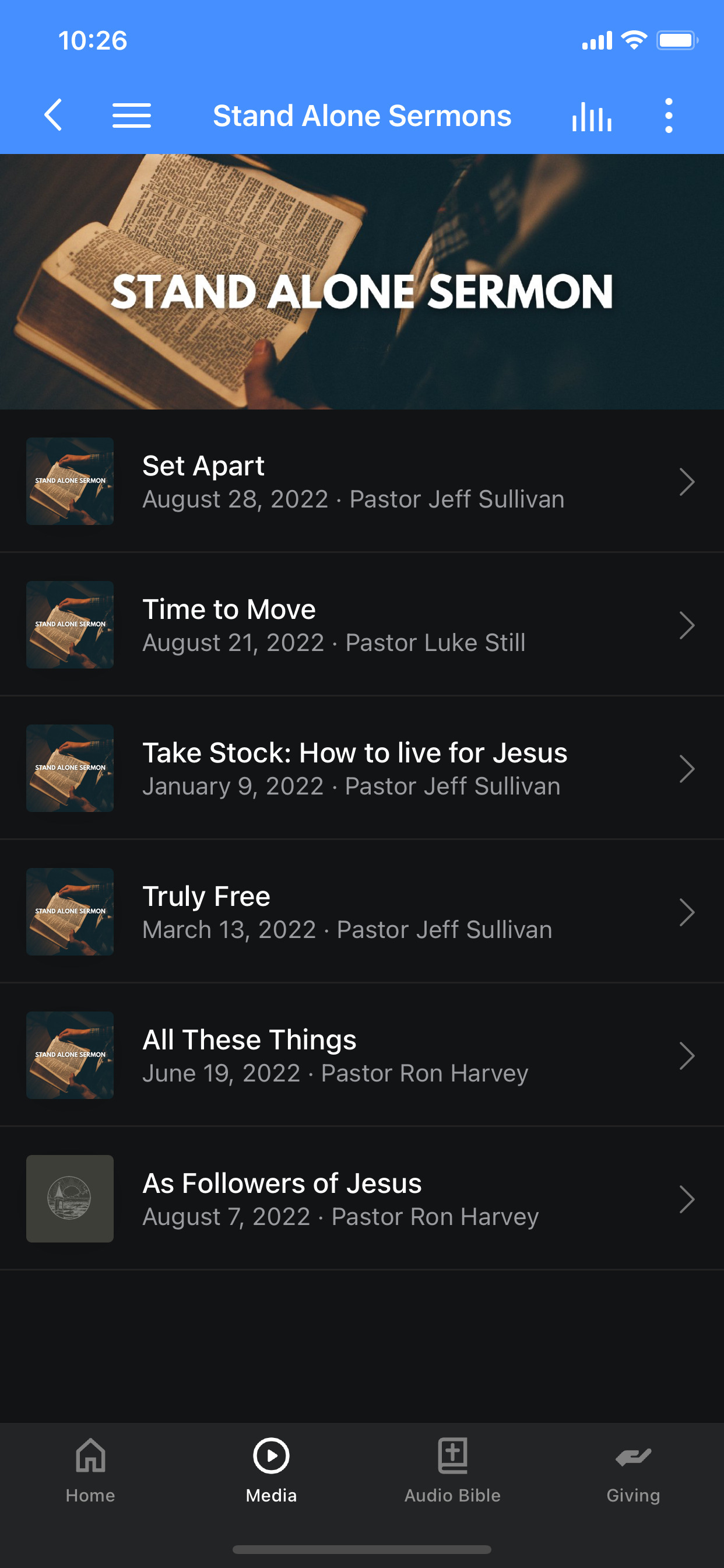
Task: Open the three-dot overflow menu
Action: (669, 115)
